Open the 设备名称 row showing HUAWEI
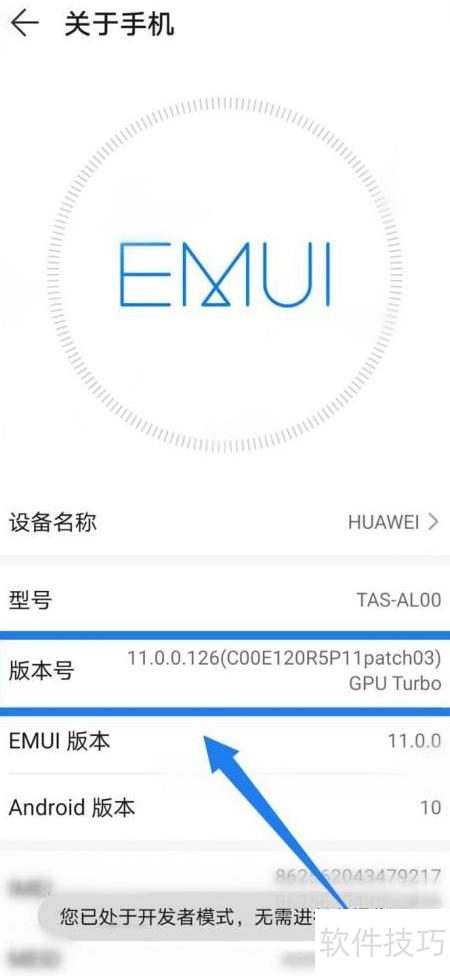450x976 pixels. (225, 522)
